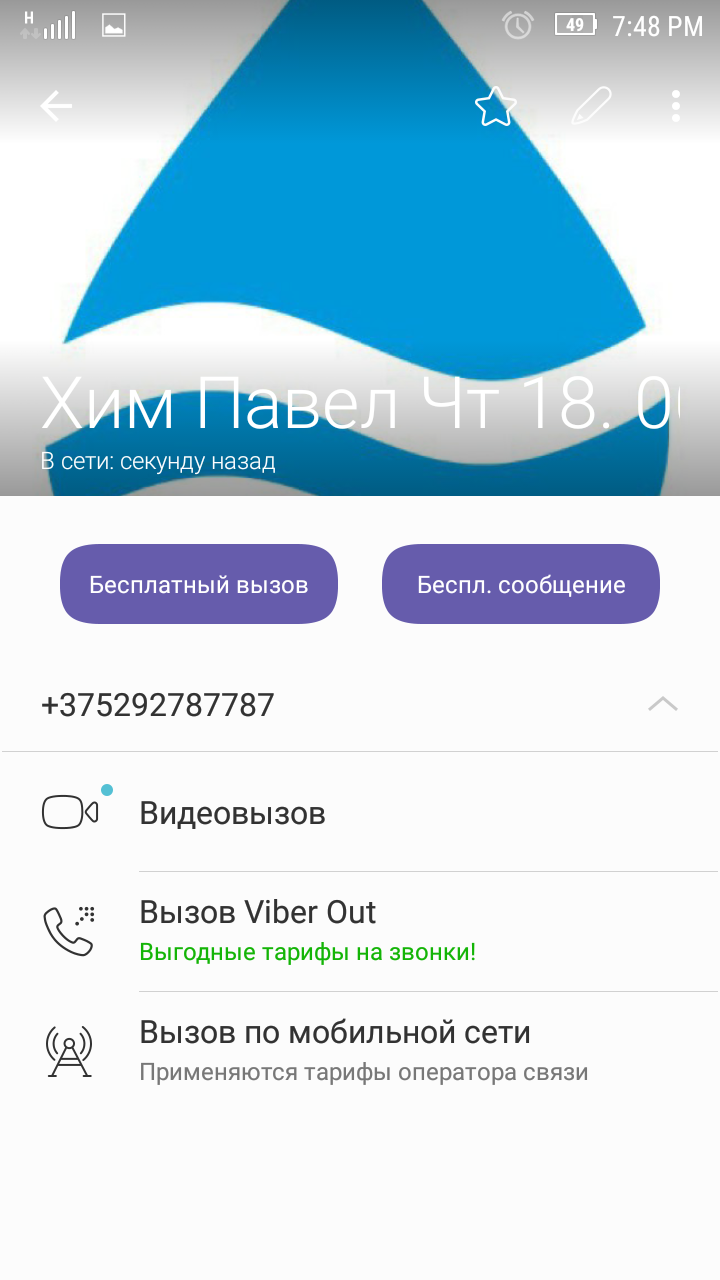Go back using the arrow icon
Image resolution: width=720 pixels, height=1280 pixels.
[56, 106]
